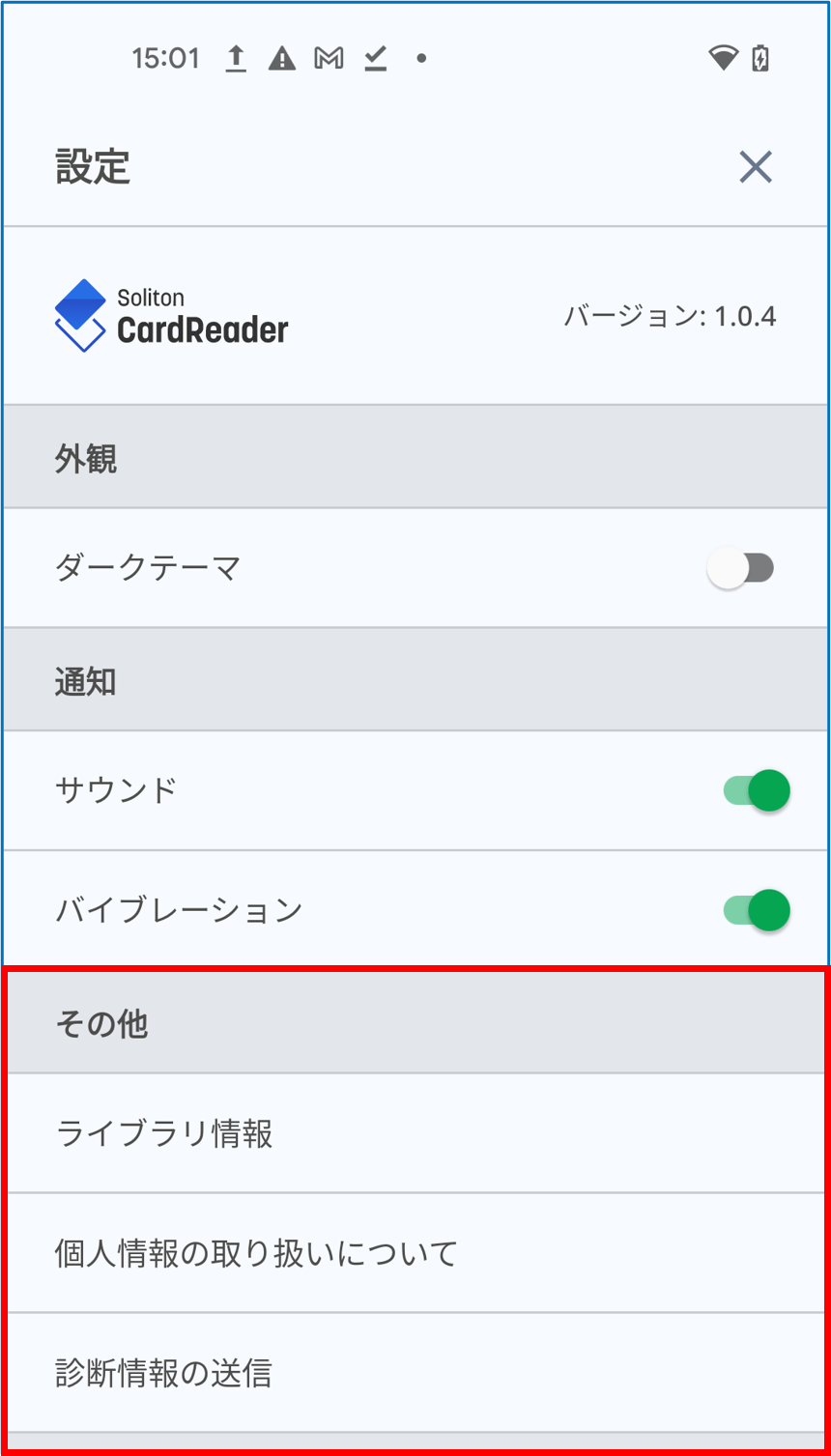This screenshot has width=831, height=1456.
Task: Select 診断情報の送信
Action: point(415,1373)
